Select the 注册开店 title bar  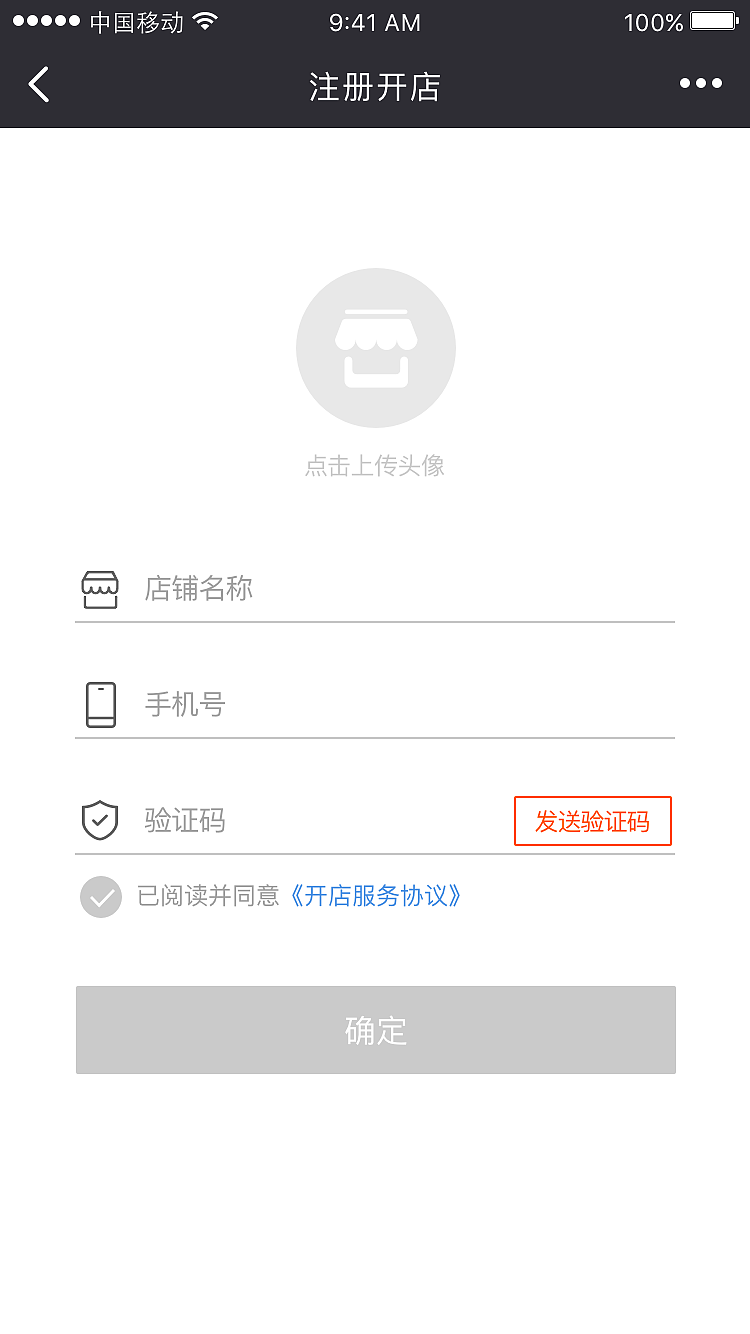tap(375, 87)
